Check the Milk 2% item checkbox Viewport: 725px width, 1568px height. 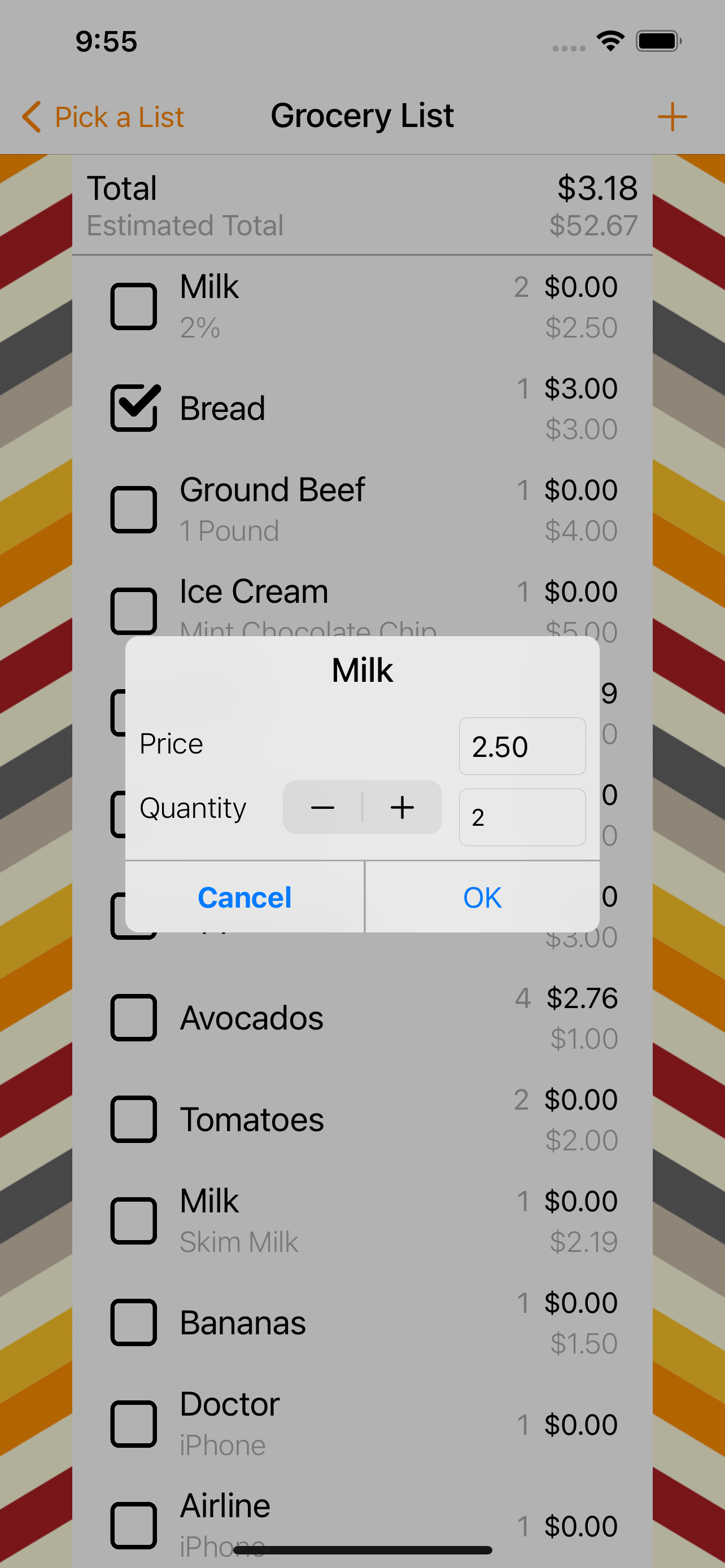coord(134,305)
